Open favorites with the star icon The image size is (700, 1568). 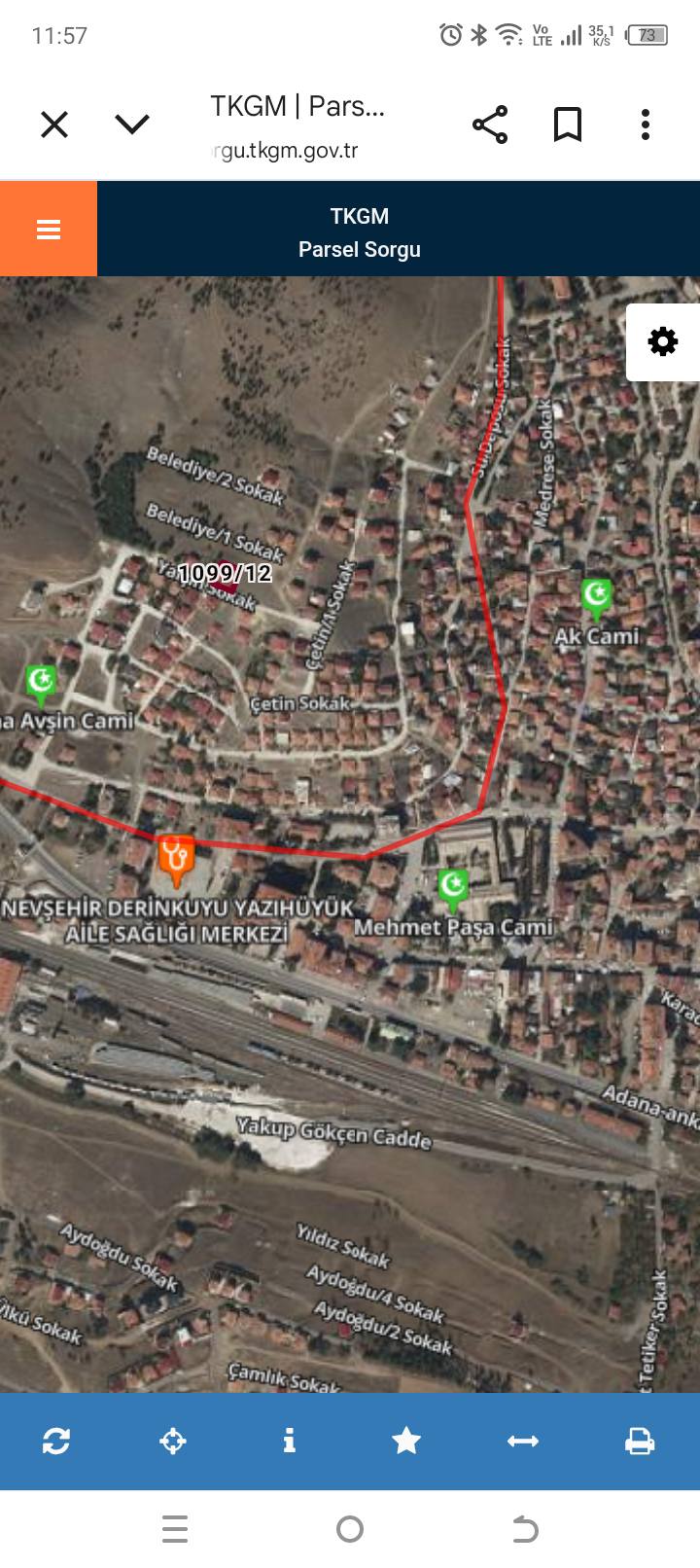click(x=406, y=1441)
